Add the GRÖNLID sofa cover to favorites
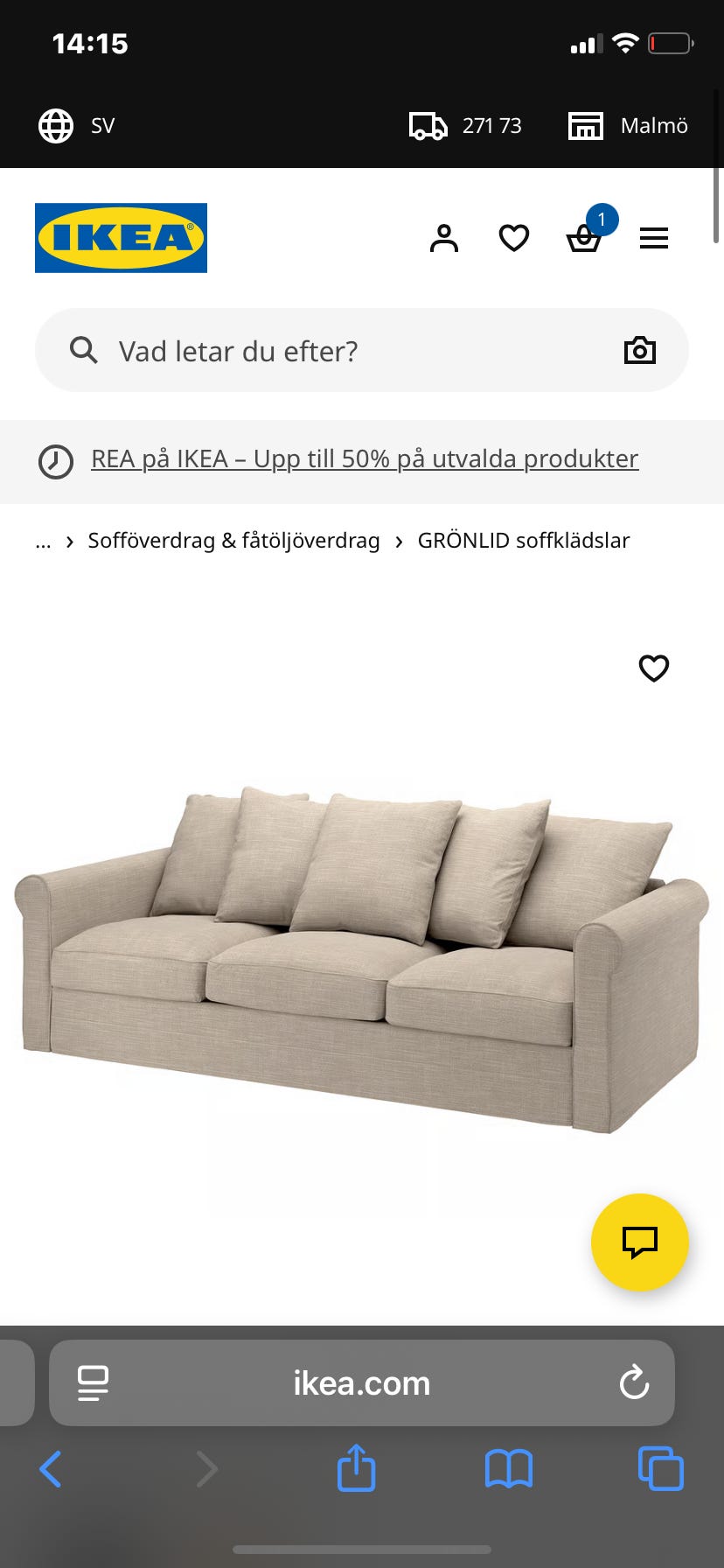 tap(653, 668)
